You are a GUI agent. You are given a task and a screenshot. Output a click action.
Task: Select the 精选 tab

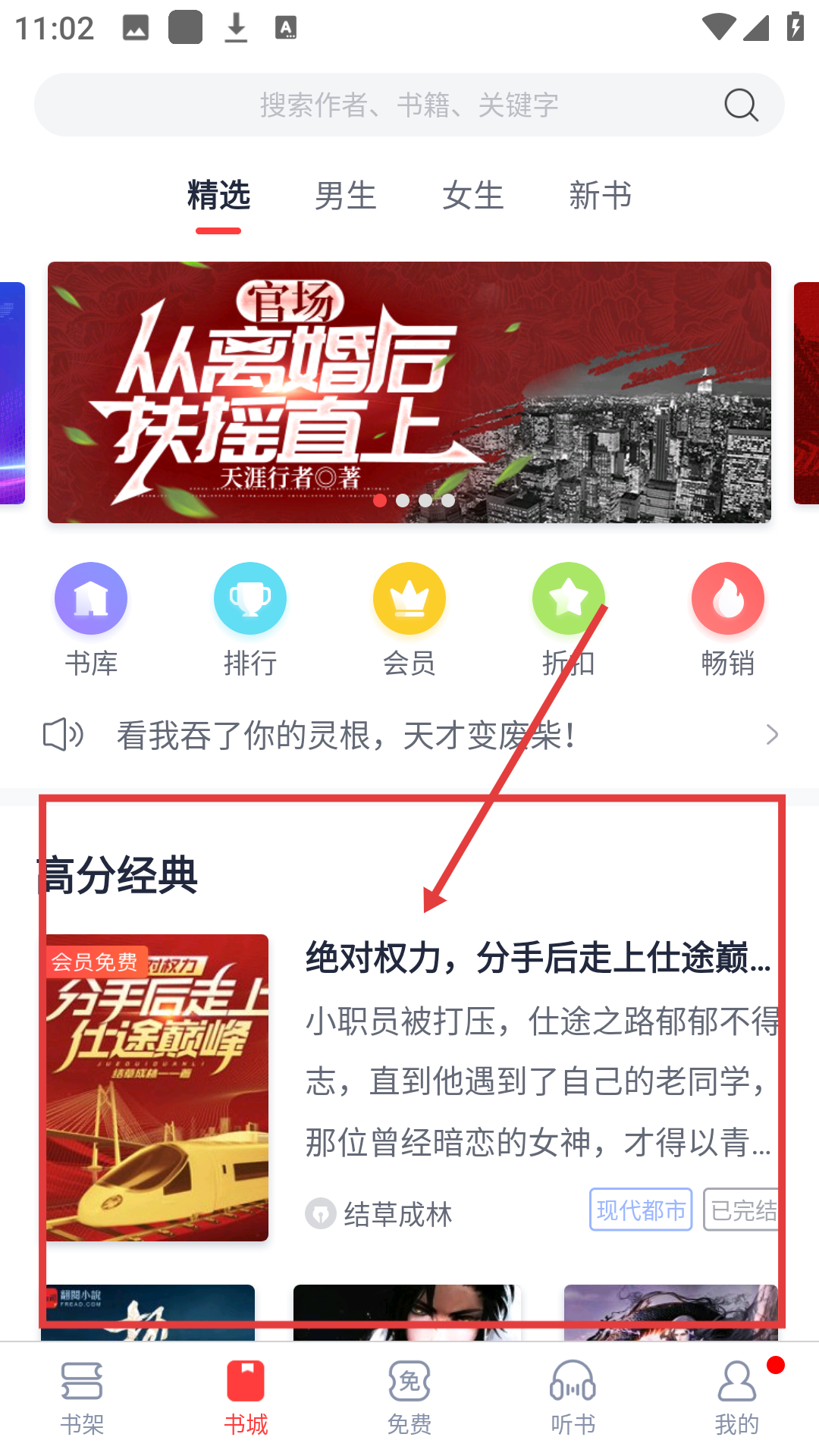tap(218, 196)
